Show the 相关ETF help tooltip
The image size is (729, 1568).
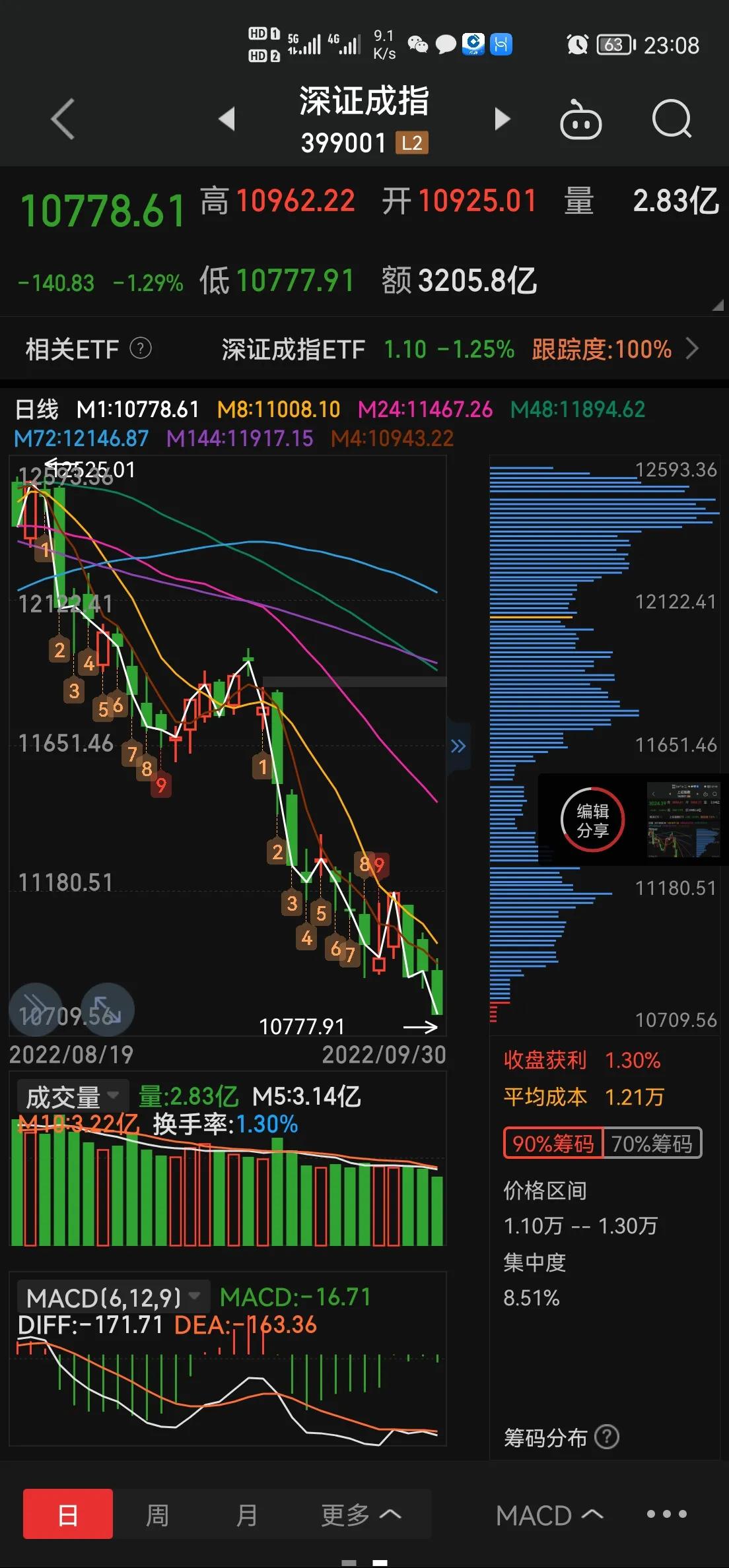[x=141, y=348]
